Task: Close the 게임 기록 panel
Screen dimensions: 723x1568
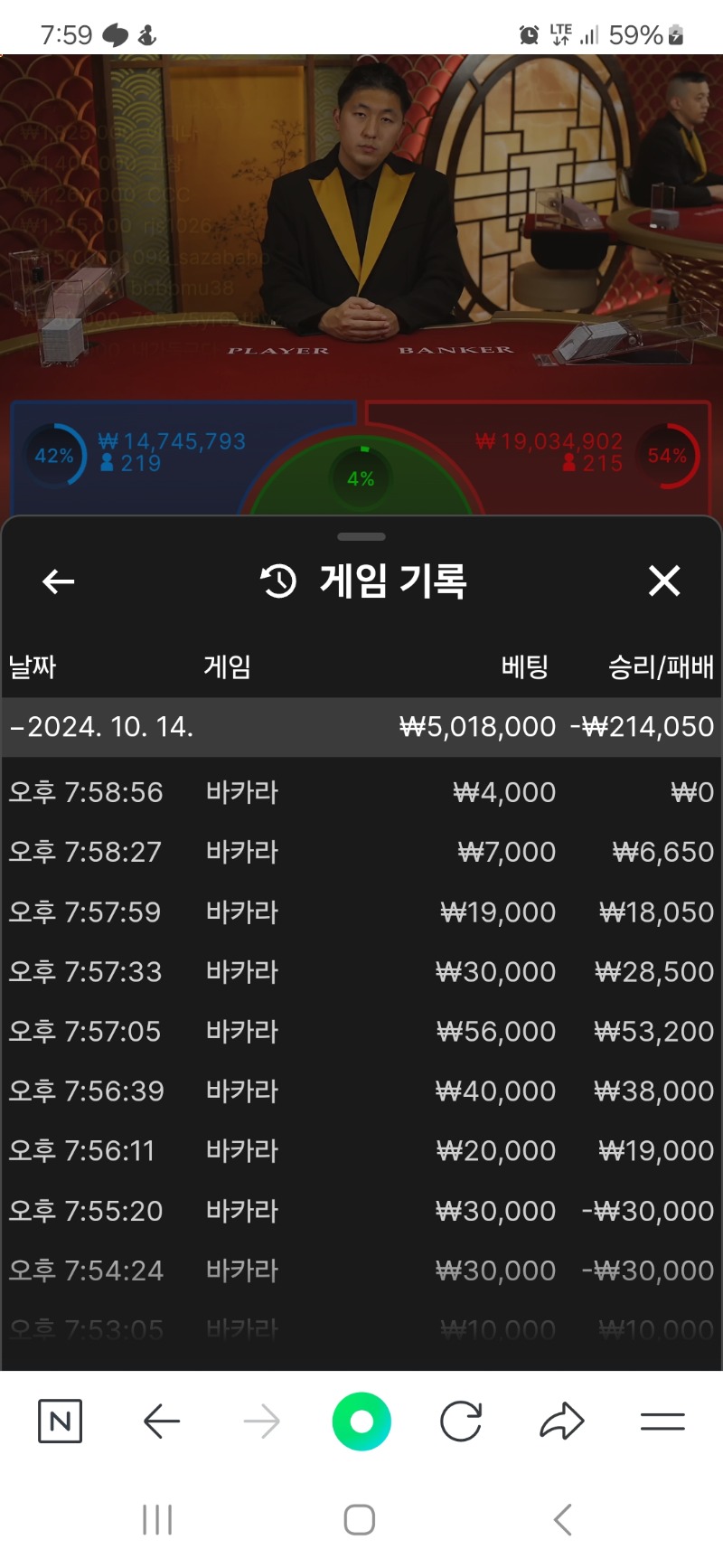Action: (664, 581)
